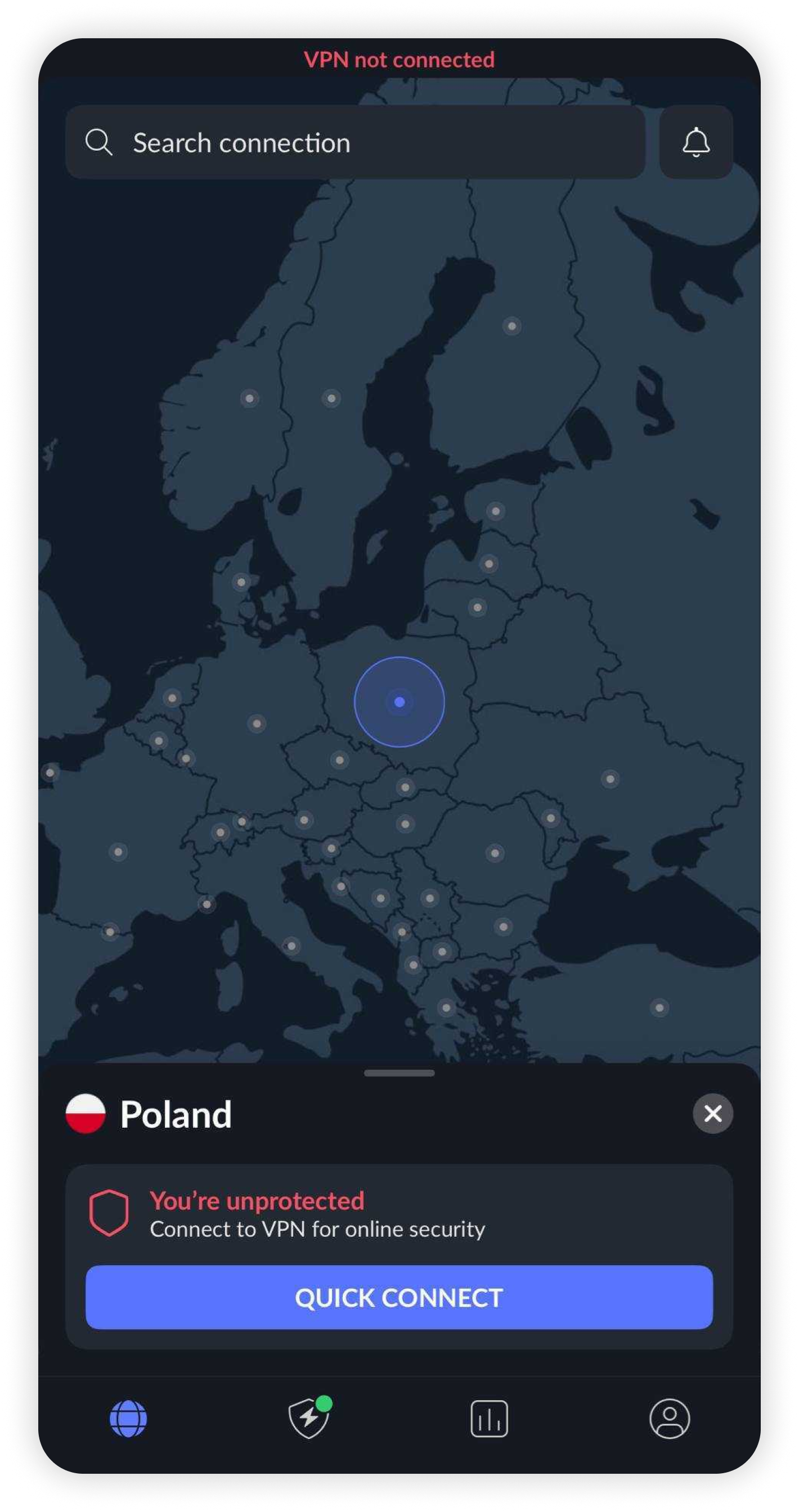Close the Poland panel
This screenshot has width=799, height=1512.
[713, 1113]
